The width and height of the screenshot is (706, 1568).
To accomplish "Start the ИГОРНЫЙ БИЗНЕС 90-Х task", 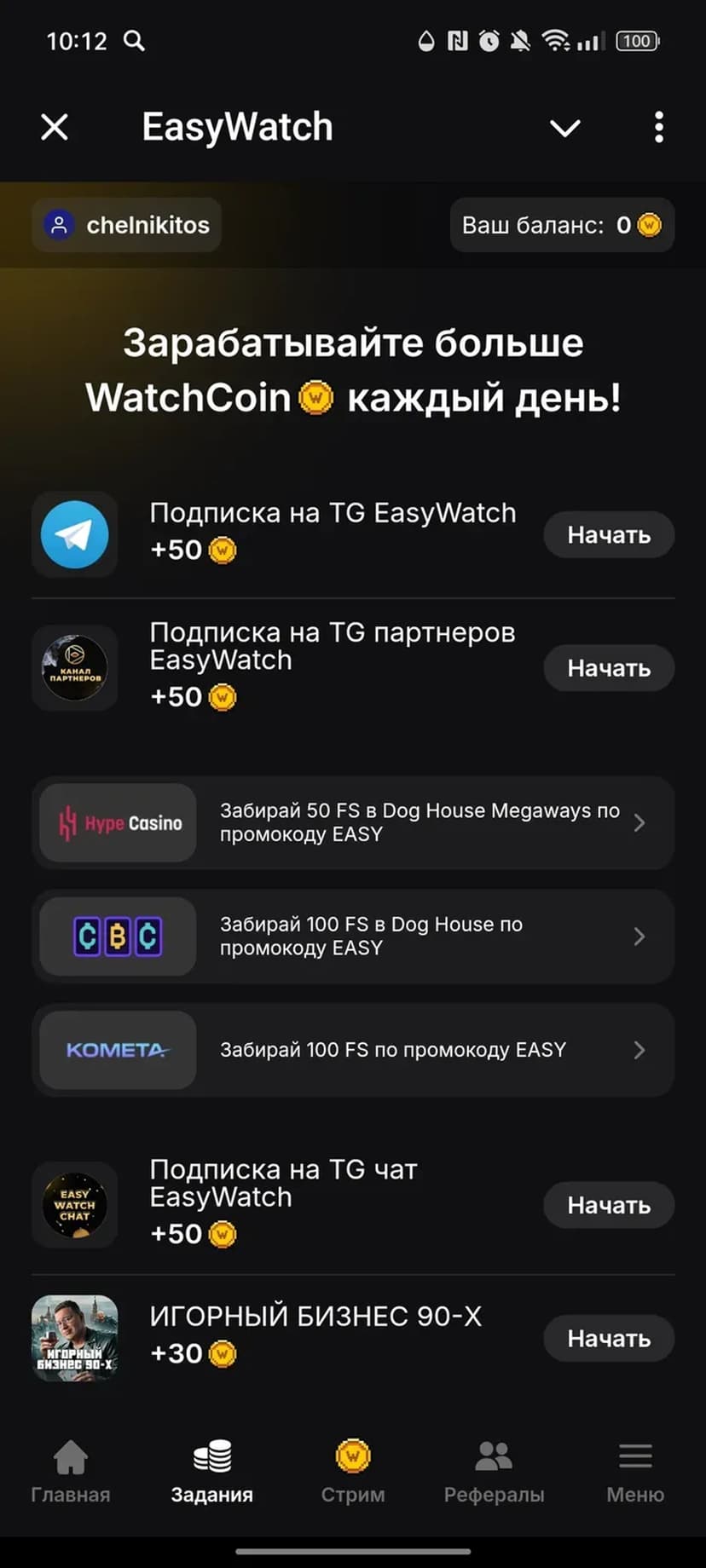I will pyautogui.click(x=609, y=1339).
